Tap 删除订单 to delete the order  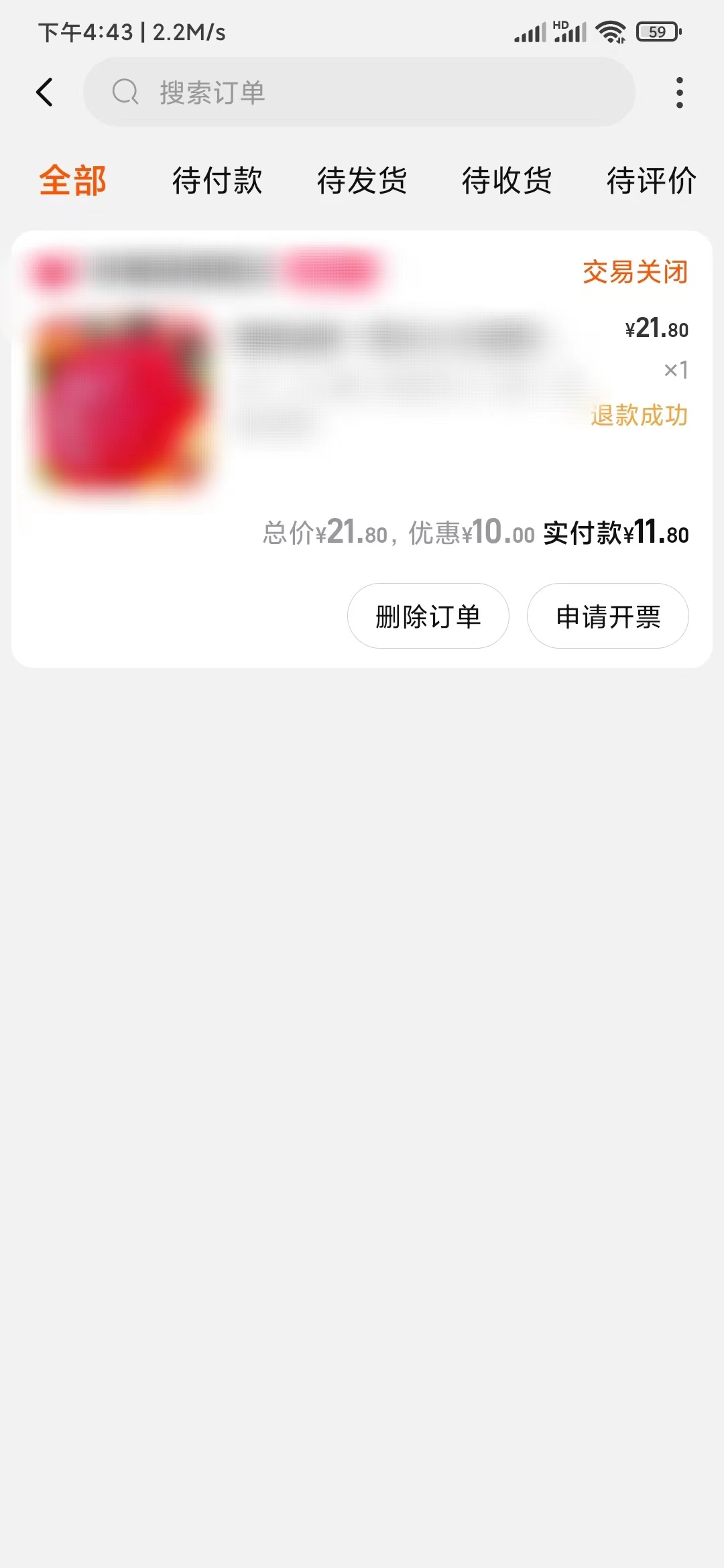pyautogui.click(x=427, y=616)
